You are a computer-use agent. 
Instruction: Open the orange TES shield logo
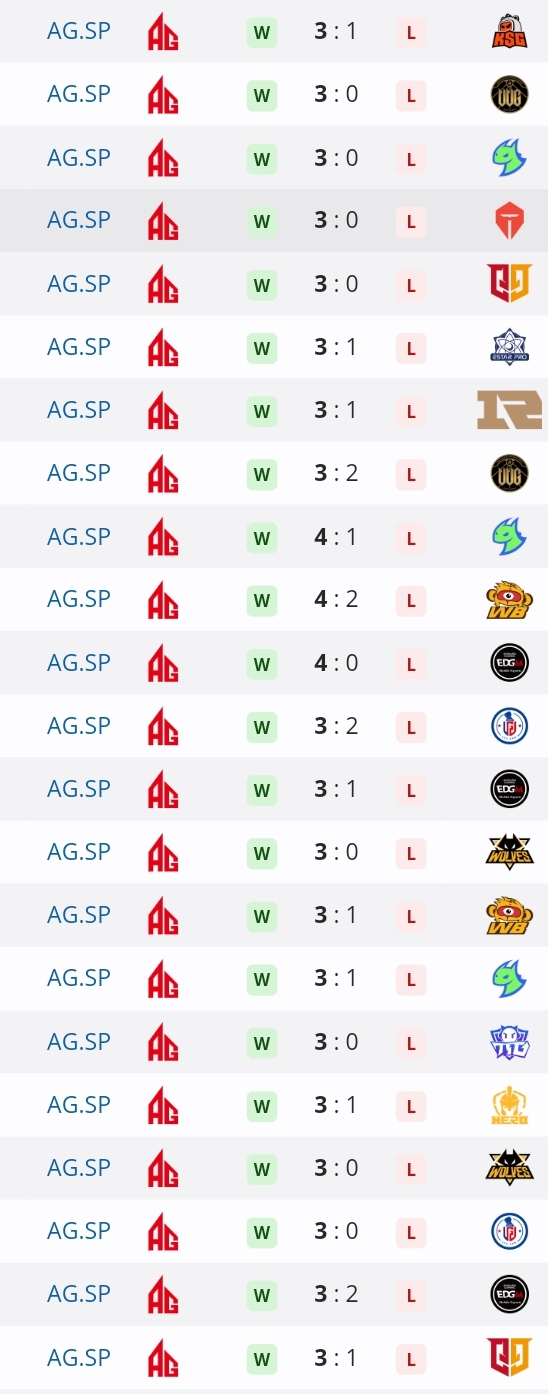click(510, 221)
